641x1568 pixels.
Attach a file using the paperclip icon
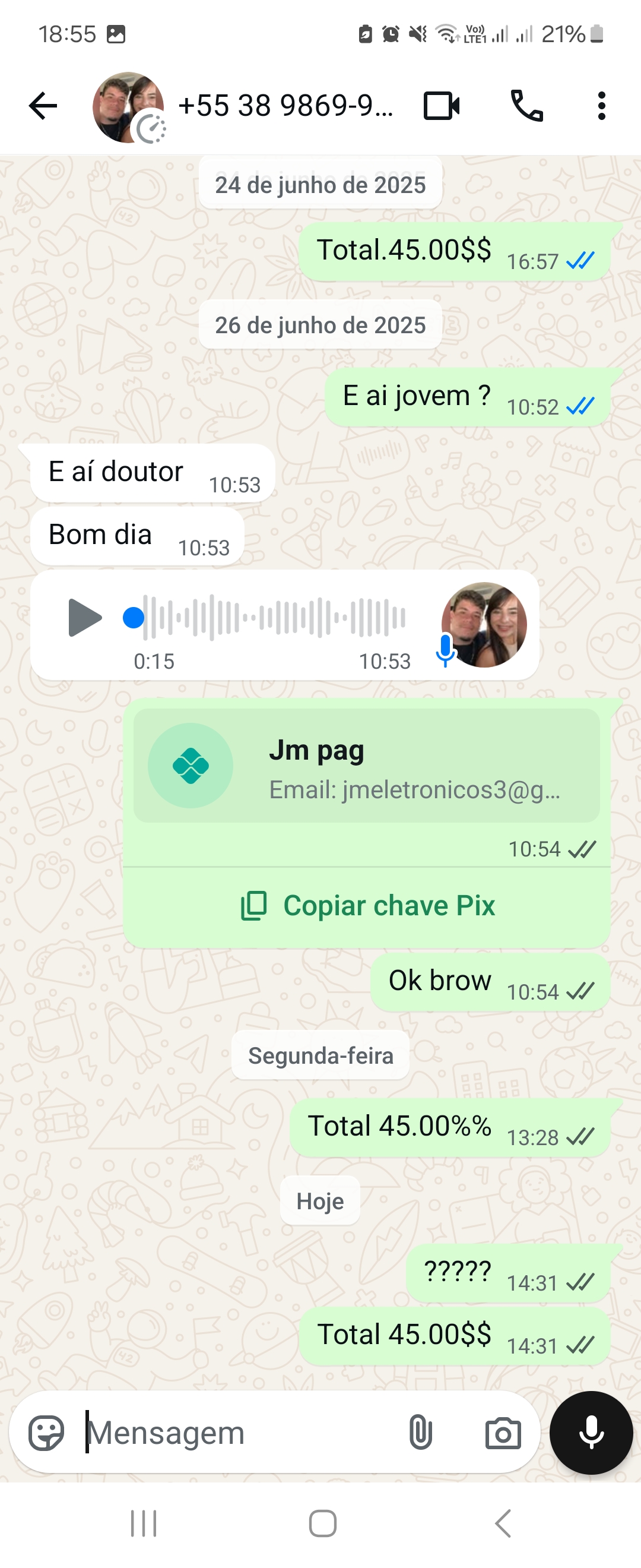point(421,1431)
